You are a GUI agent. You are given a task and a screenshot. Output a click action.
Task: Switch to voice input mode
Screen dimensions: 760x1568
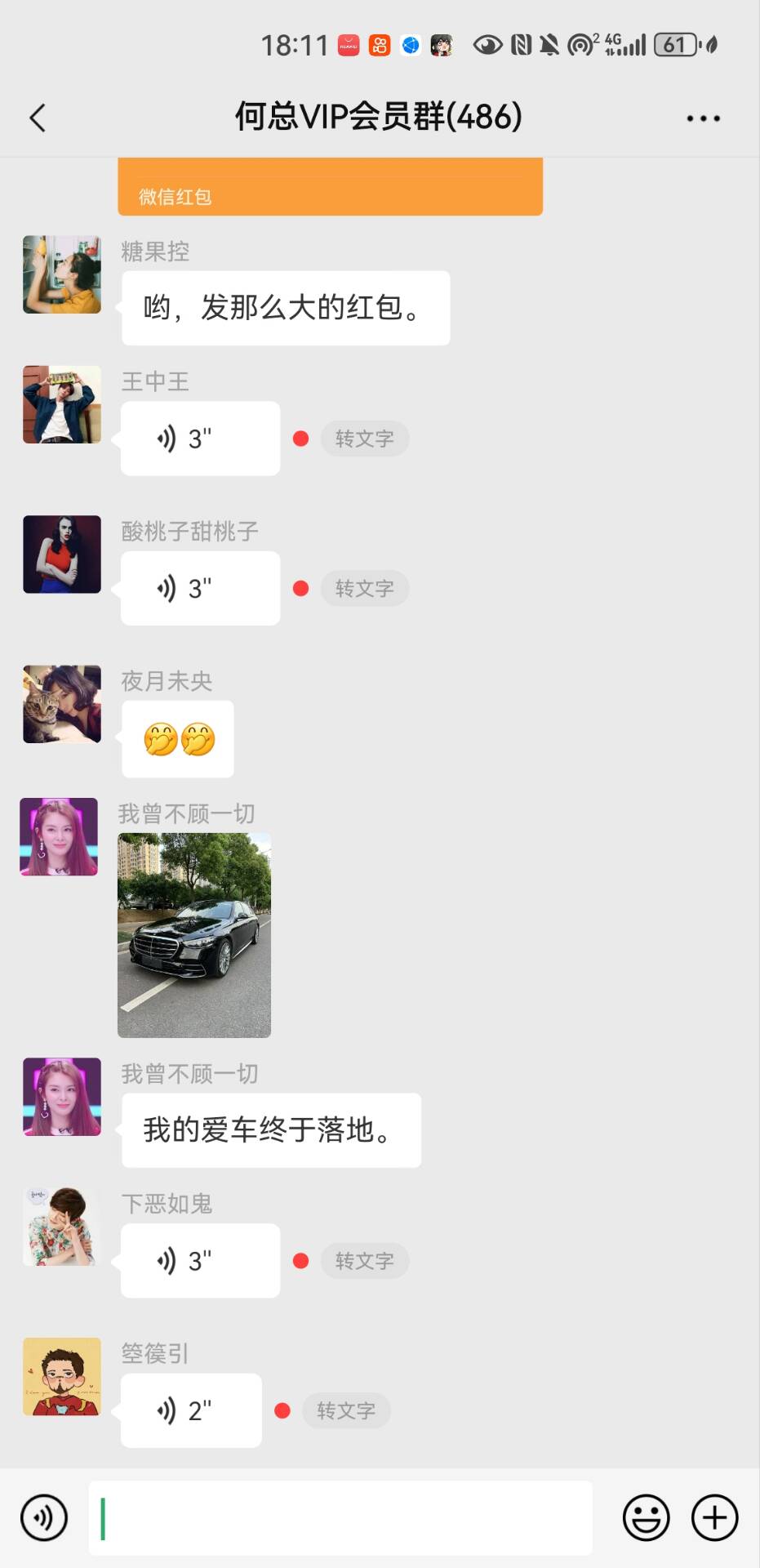coord(44,1518)
